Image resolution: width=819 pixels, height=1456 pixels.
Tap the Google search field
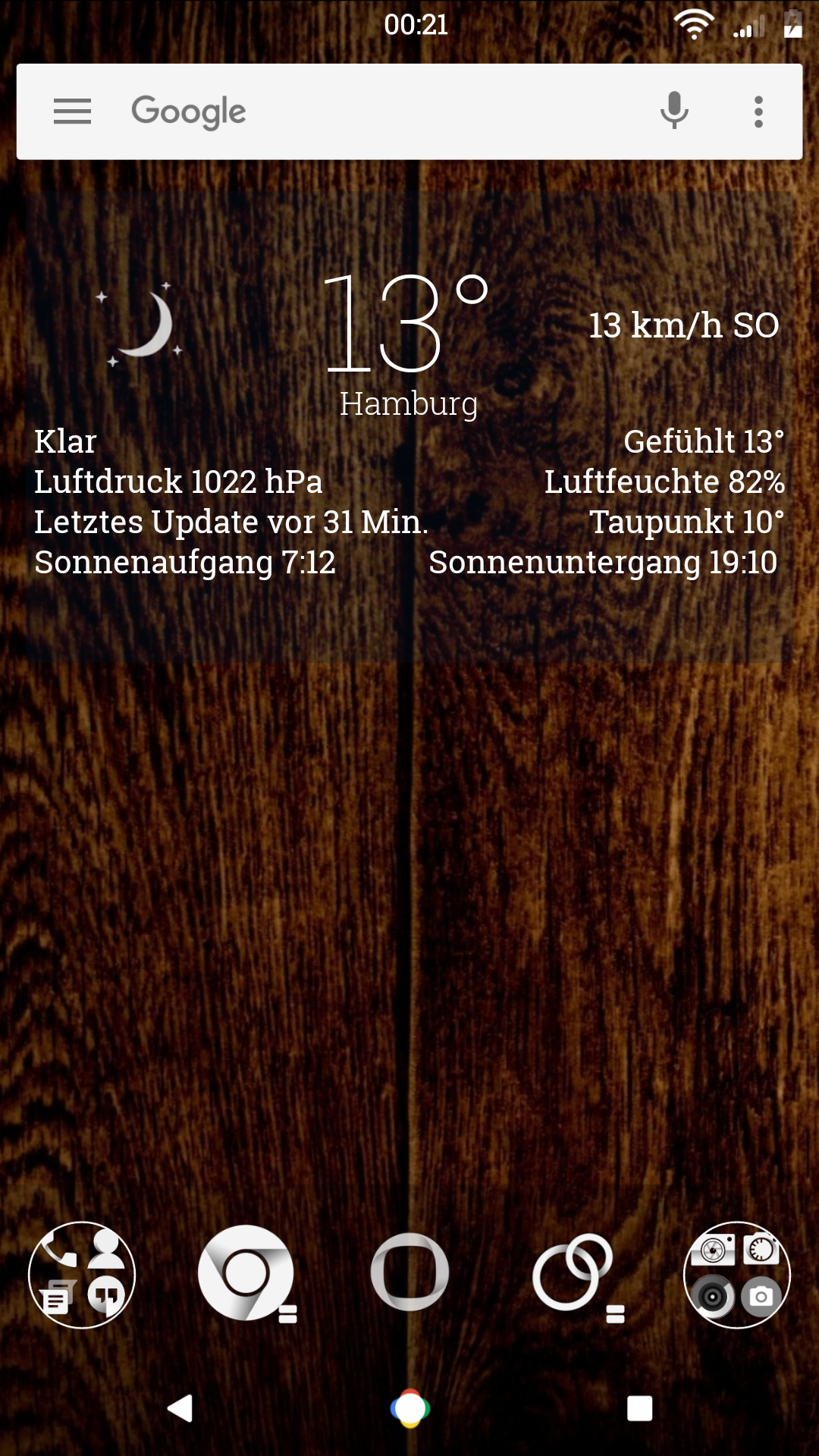click(379, 111)
